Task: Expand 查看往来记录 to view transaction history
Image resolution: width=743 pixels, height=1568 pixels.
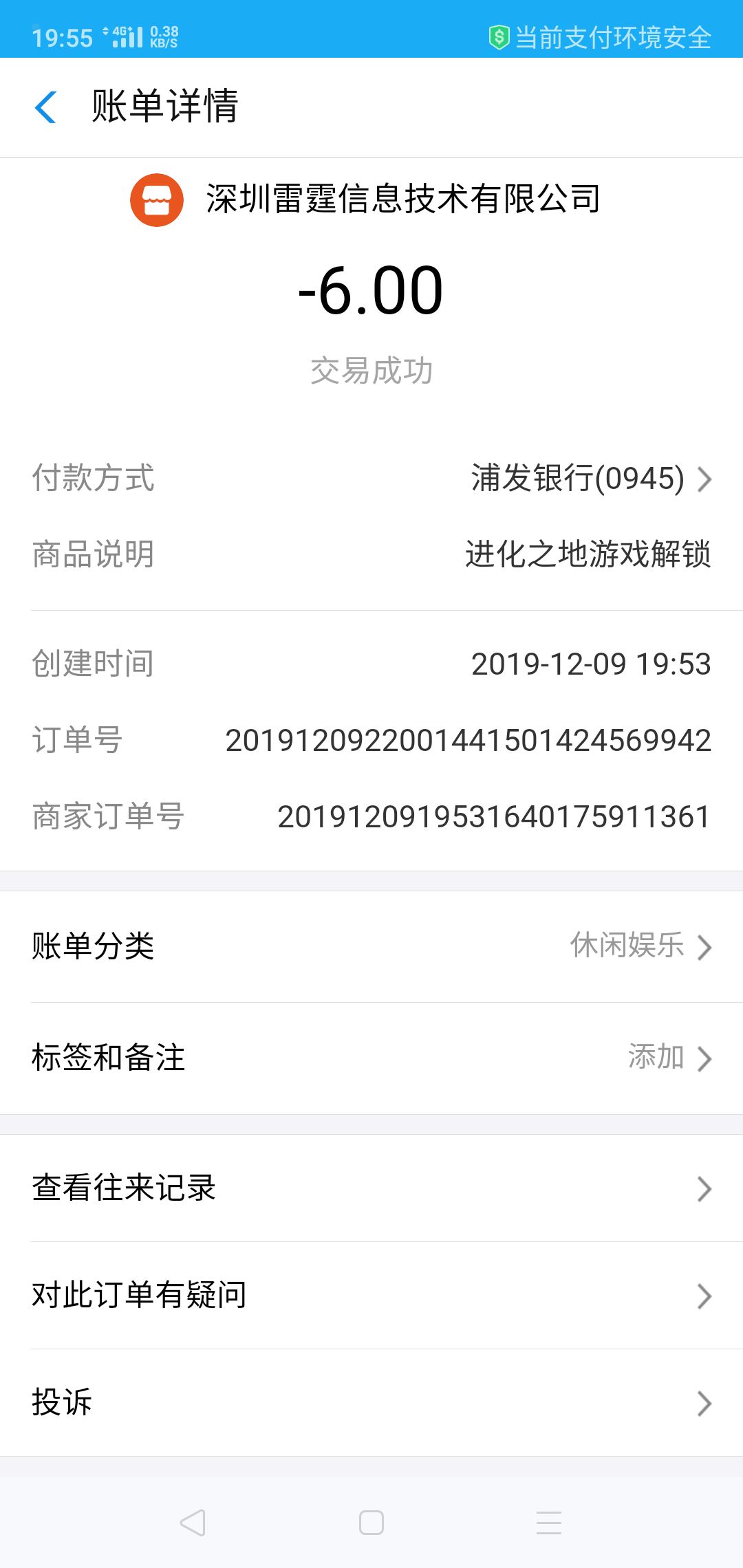Action: (x=371, y=1188)
